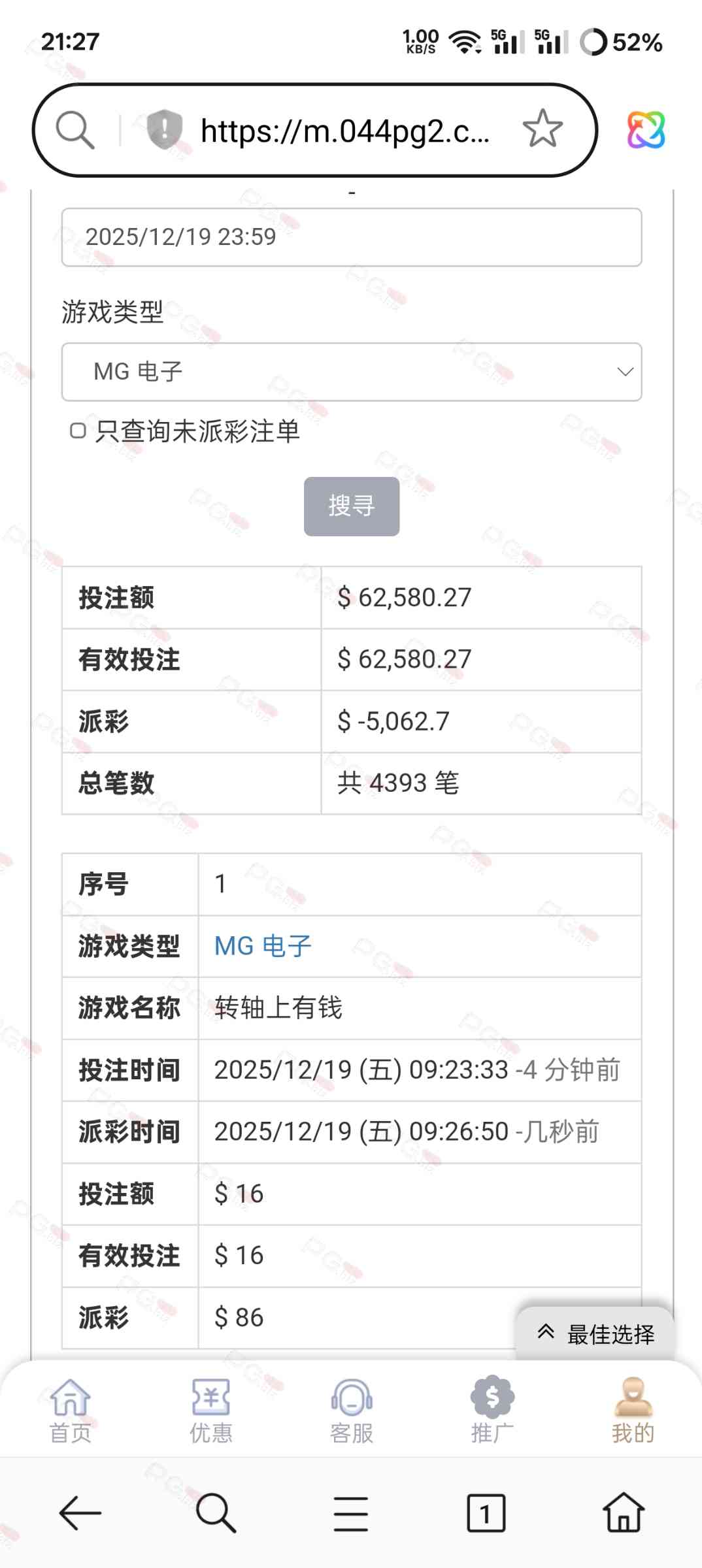Open the 我的 profile tab

pyautogui.click(x=633, y=1411)
